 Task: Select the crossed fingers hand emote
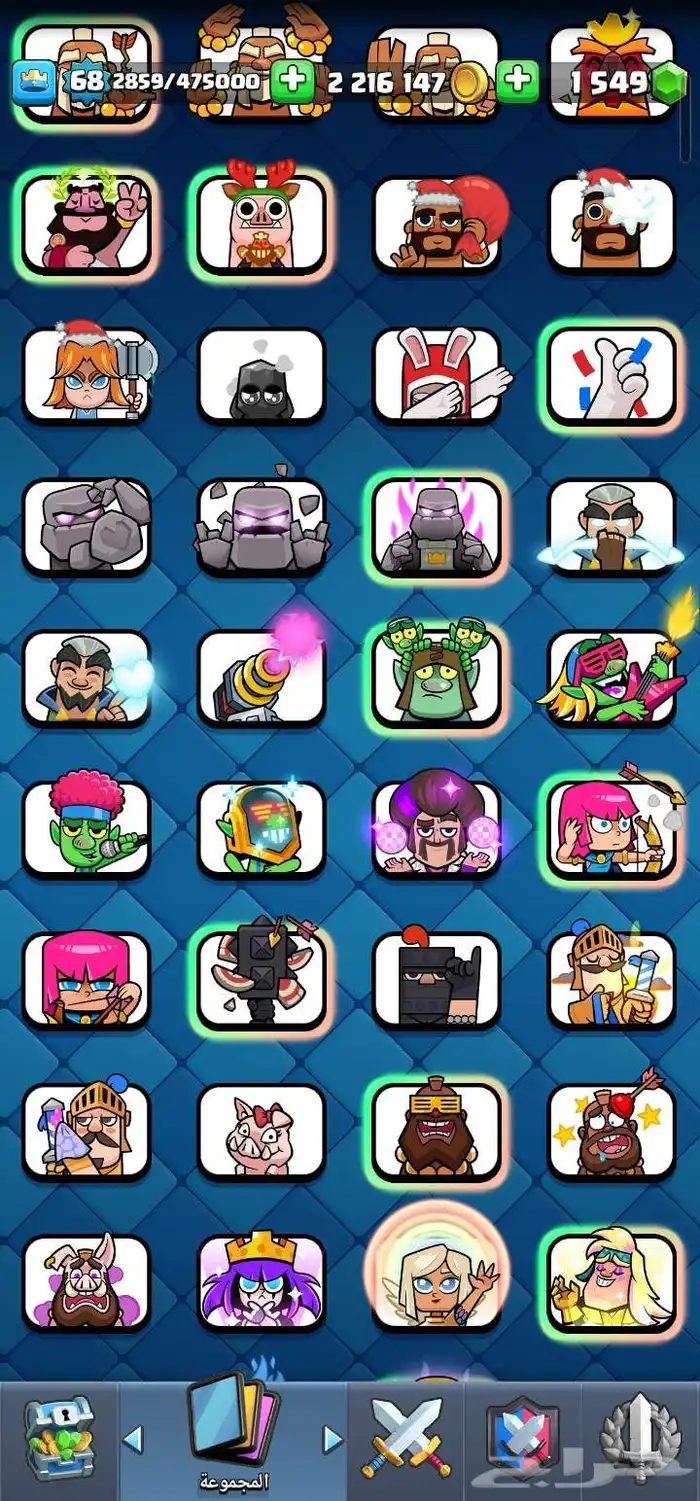point(611,375)
